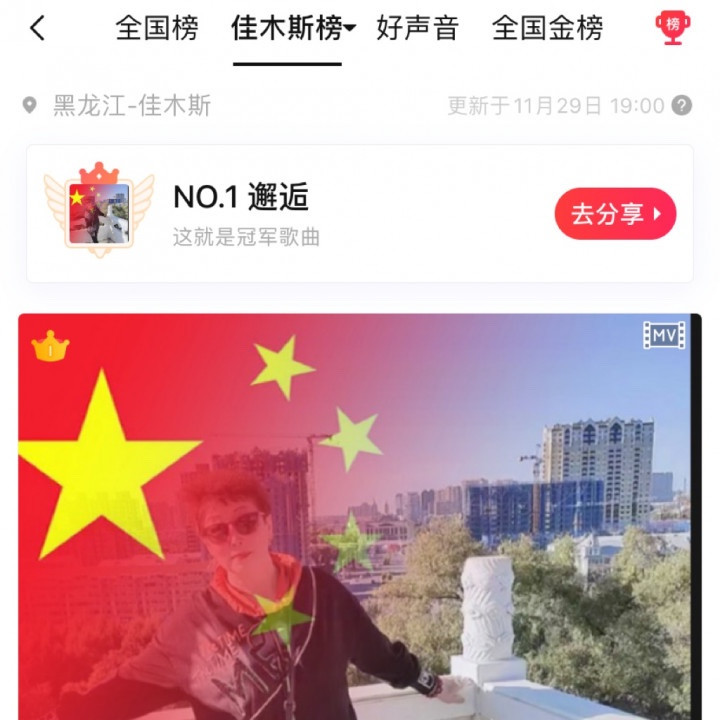Open the red trophy 榜 icon

[x=674, y=28]
